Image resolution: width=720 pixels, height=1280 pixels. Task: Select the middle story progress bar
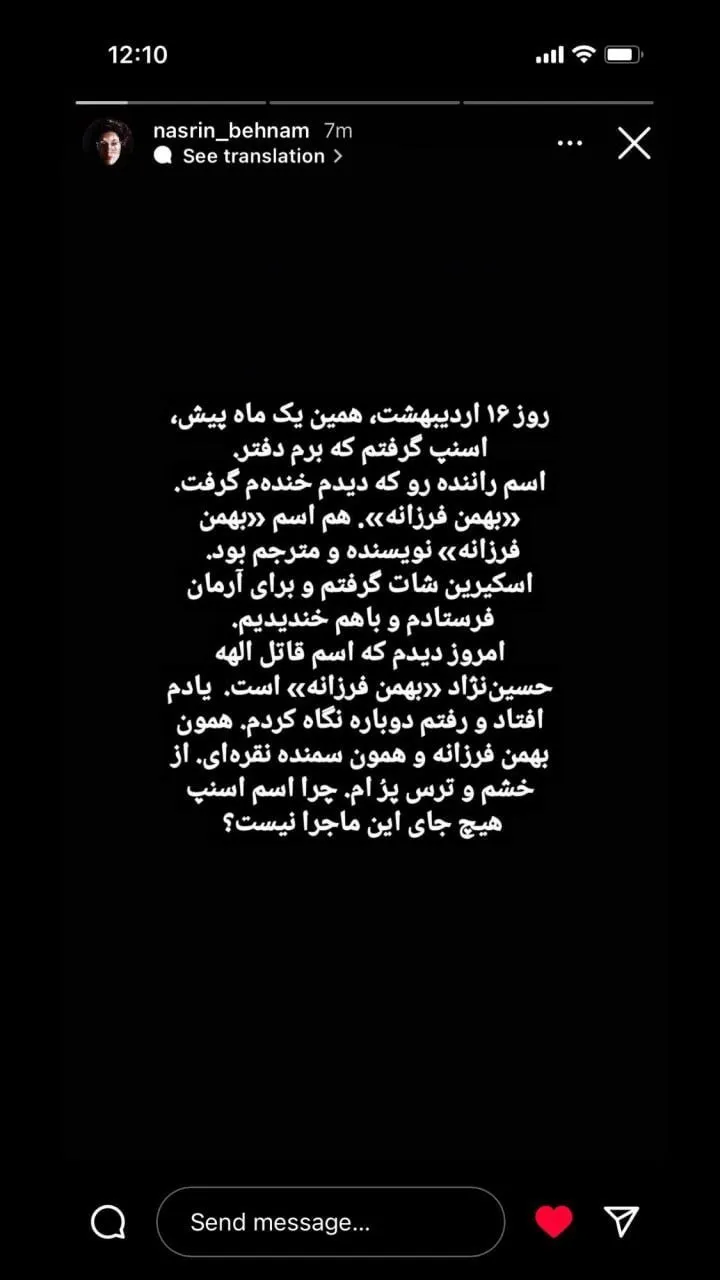(363, 100)
